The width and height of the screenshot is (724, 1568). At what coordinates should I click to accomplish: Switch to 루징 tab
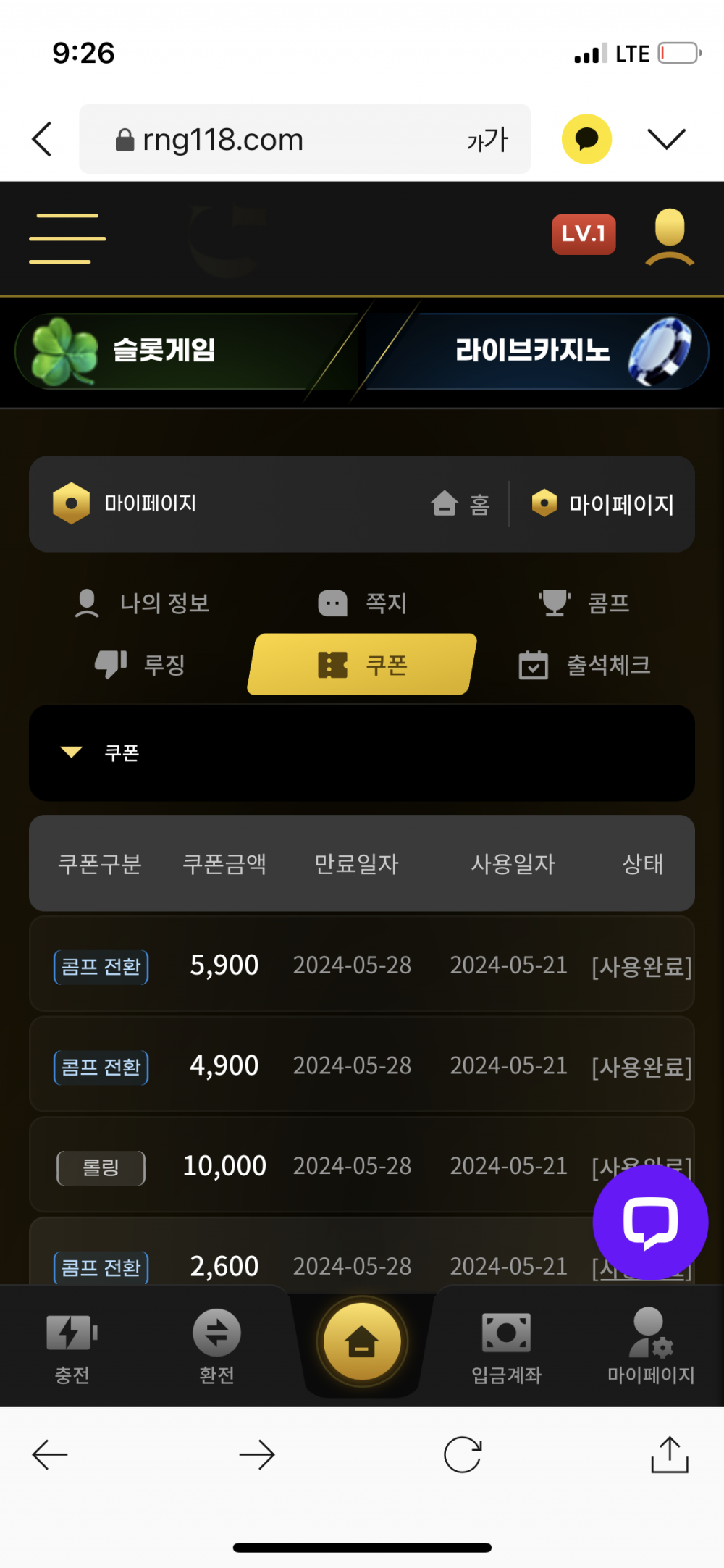point(141,664)
